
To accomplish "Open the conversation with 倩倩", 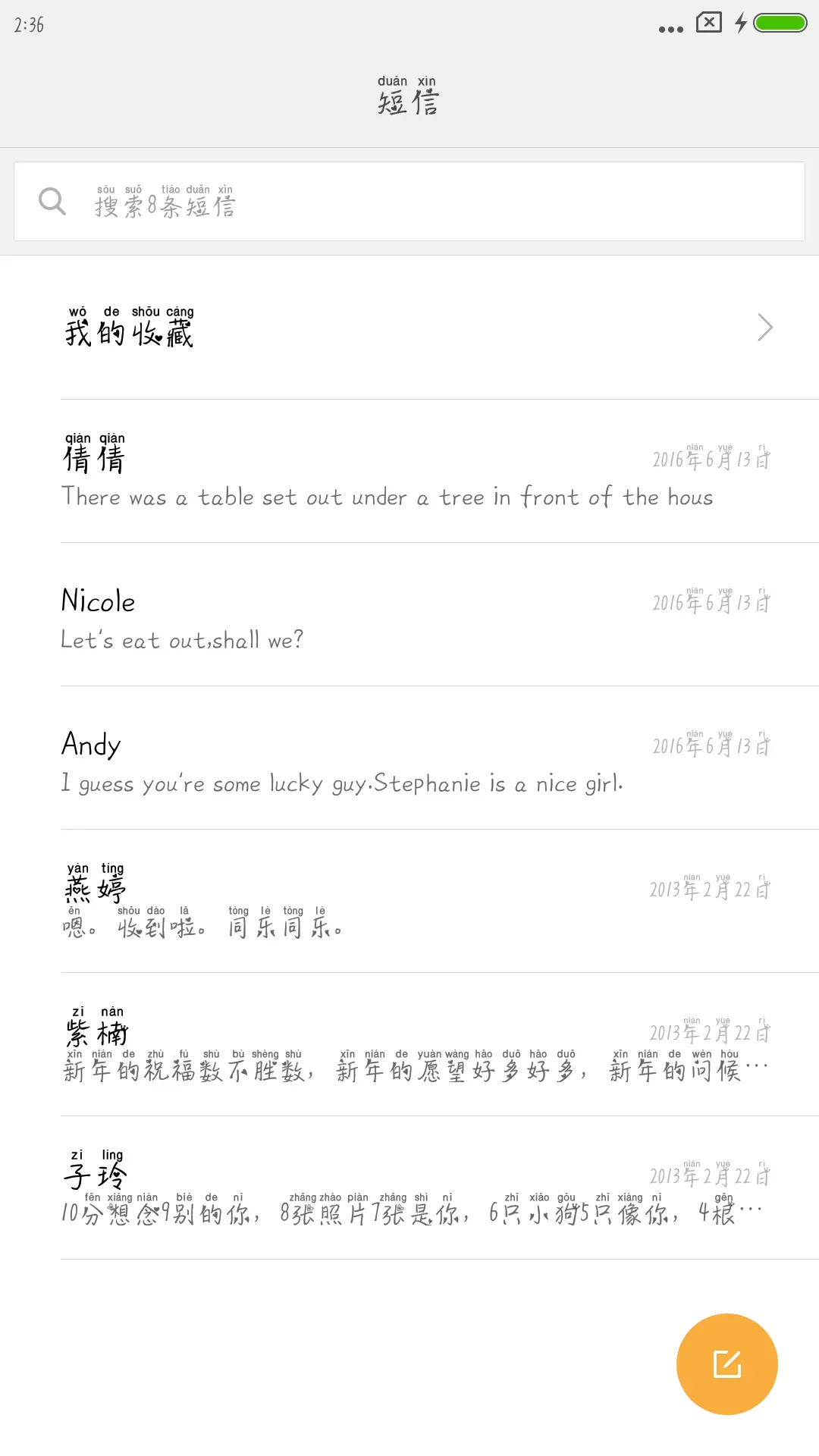I will point(409,478).
